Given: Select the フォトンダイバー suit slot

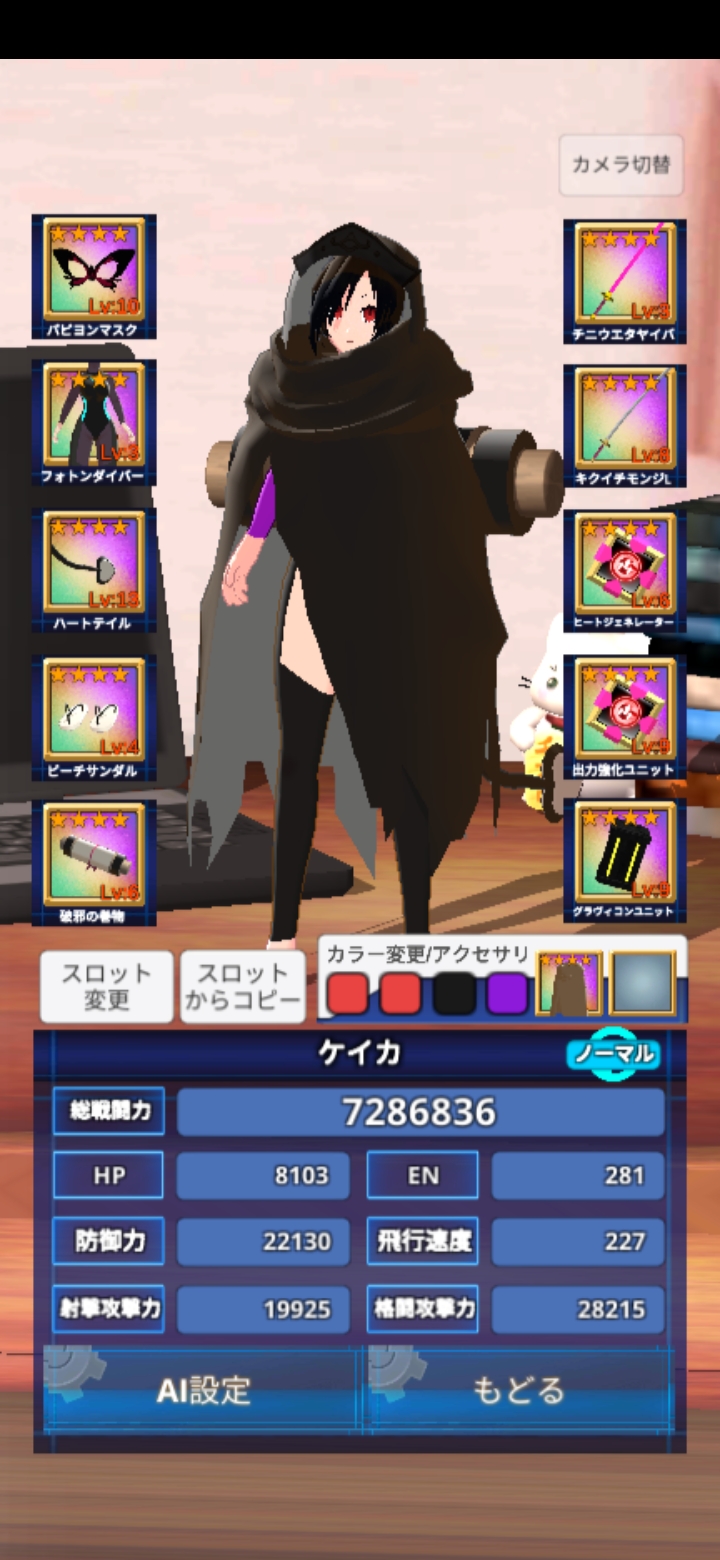Looking at the screenshot, I should 94,423.
